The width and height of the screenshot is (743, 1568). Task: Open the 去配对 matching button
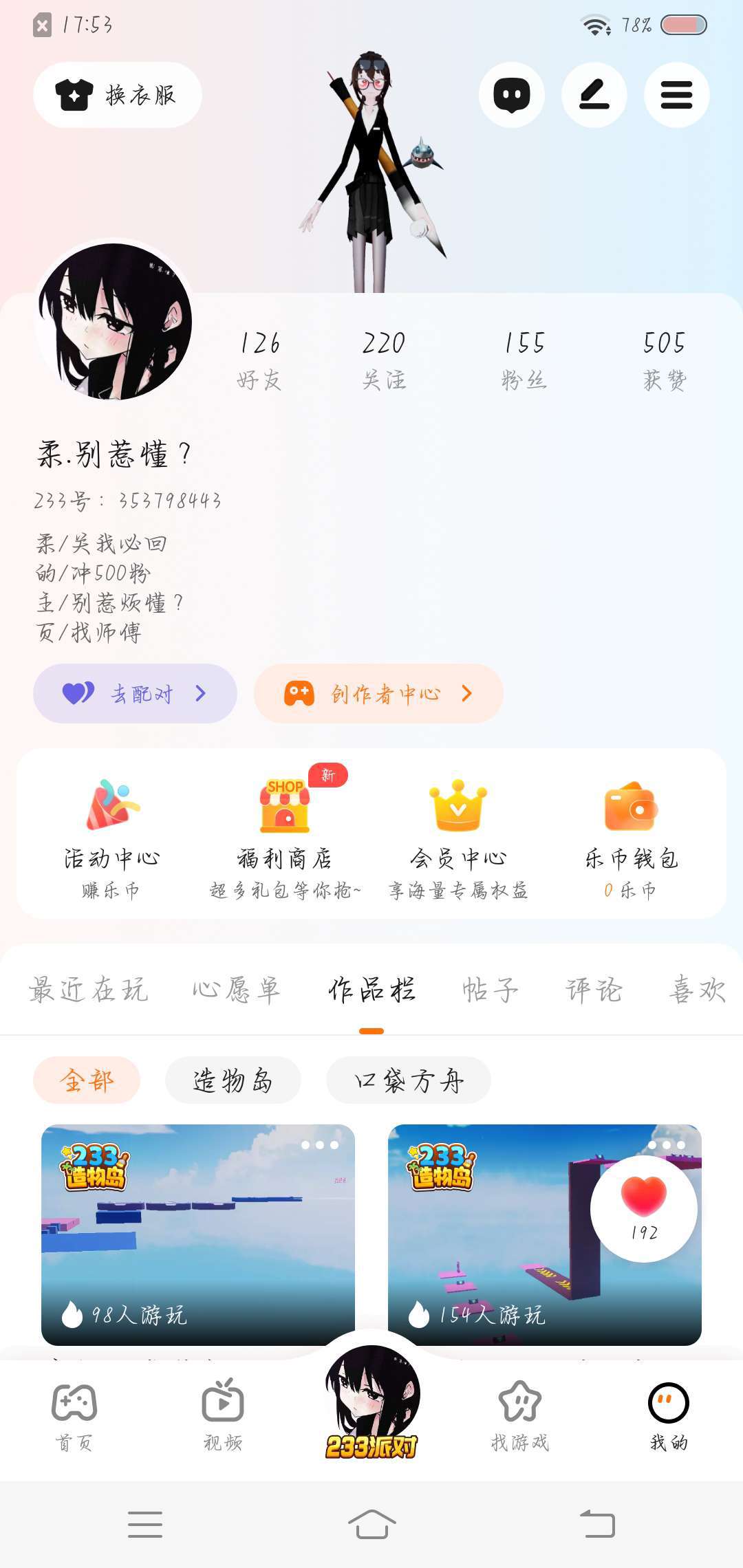tap(135, 693)
